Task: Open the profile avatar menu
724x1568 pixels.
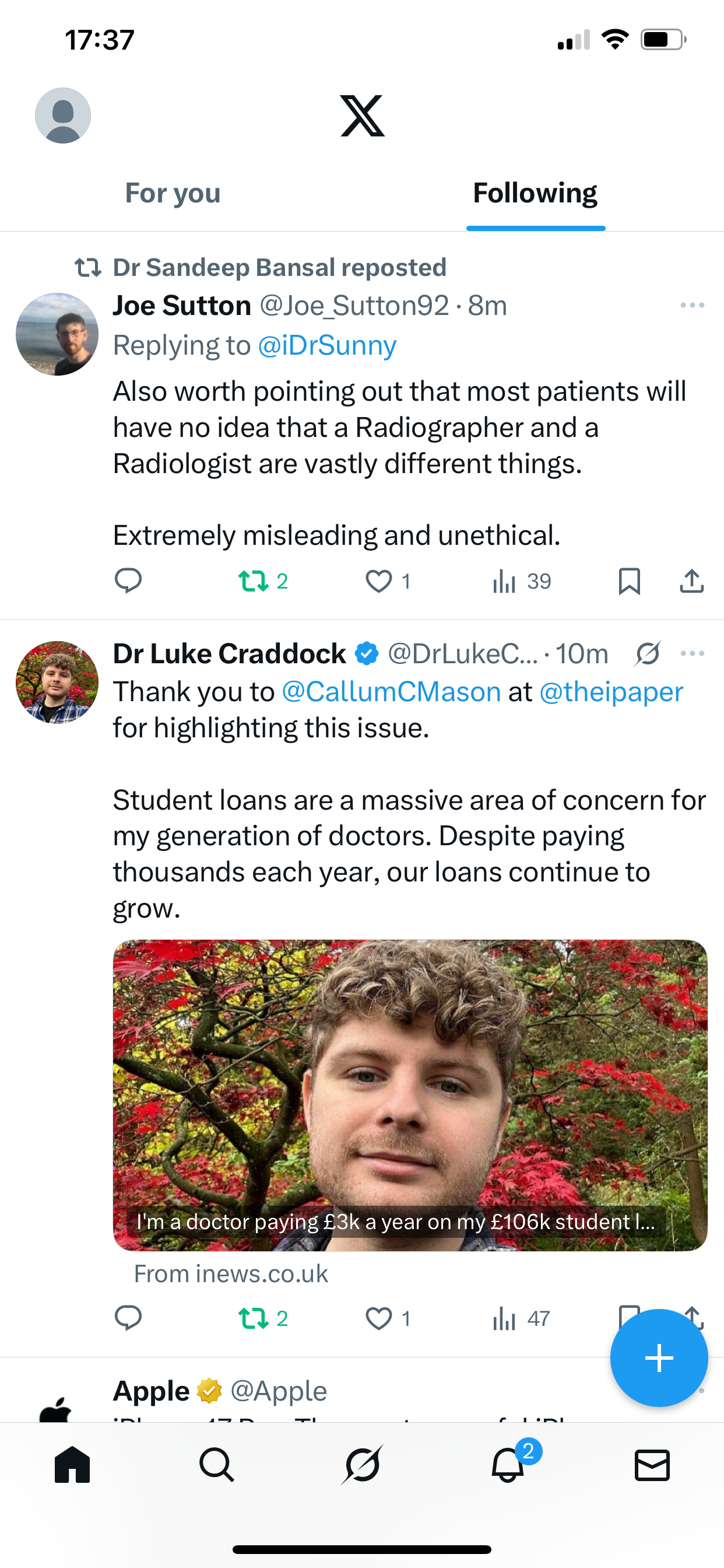Action: (x=63, y=116)
